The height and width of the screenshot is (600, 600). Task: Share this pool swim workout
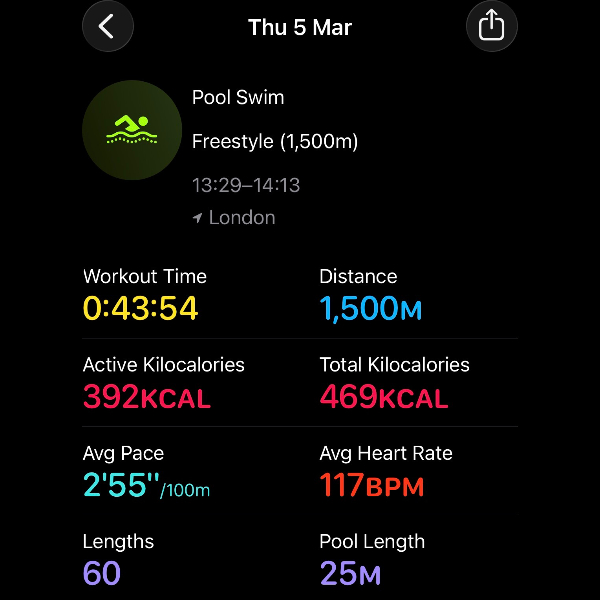491,27
